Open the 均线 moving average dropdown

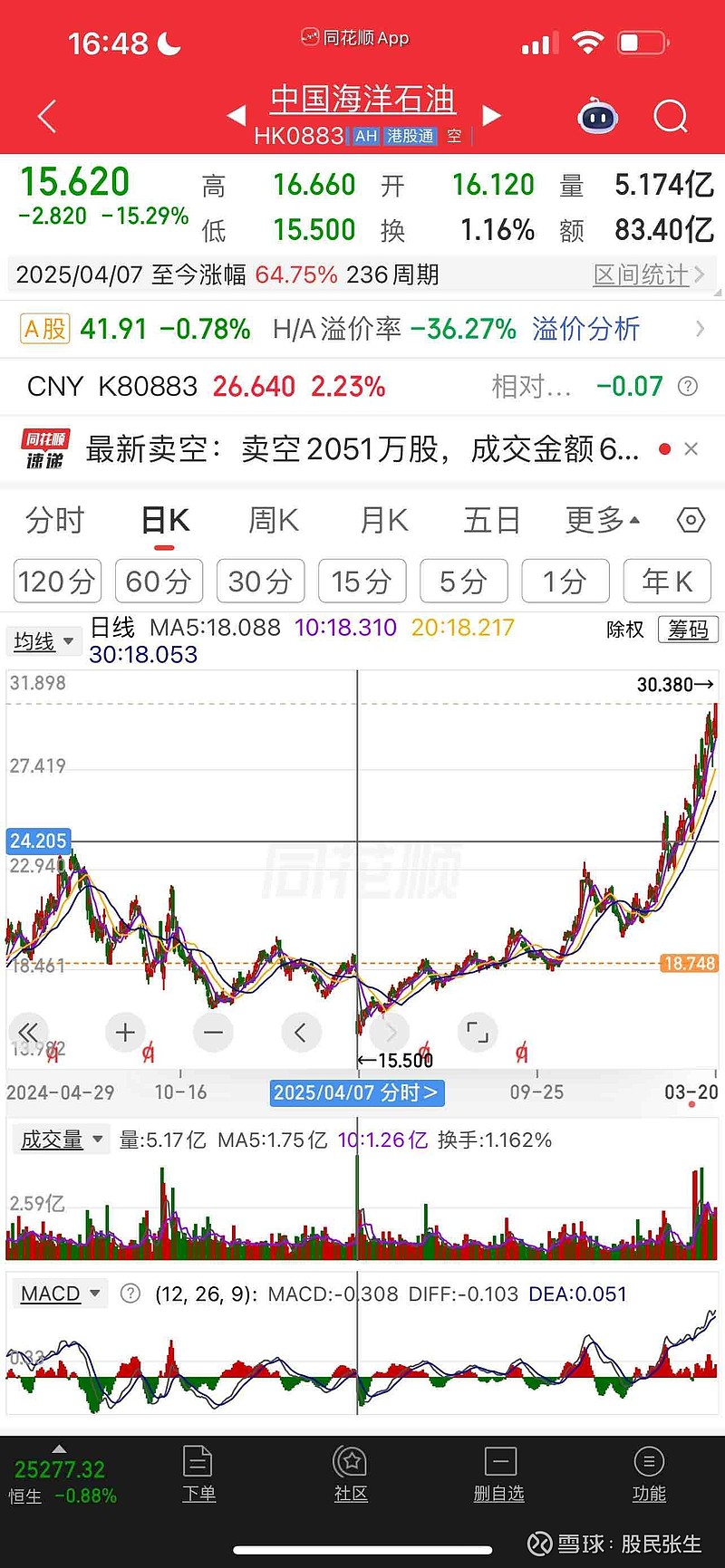(43, 640)
